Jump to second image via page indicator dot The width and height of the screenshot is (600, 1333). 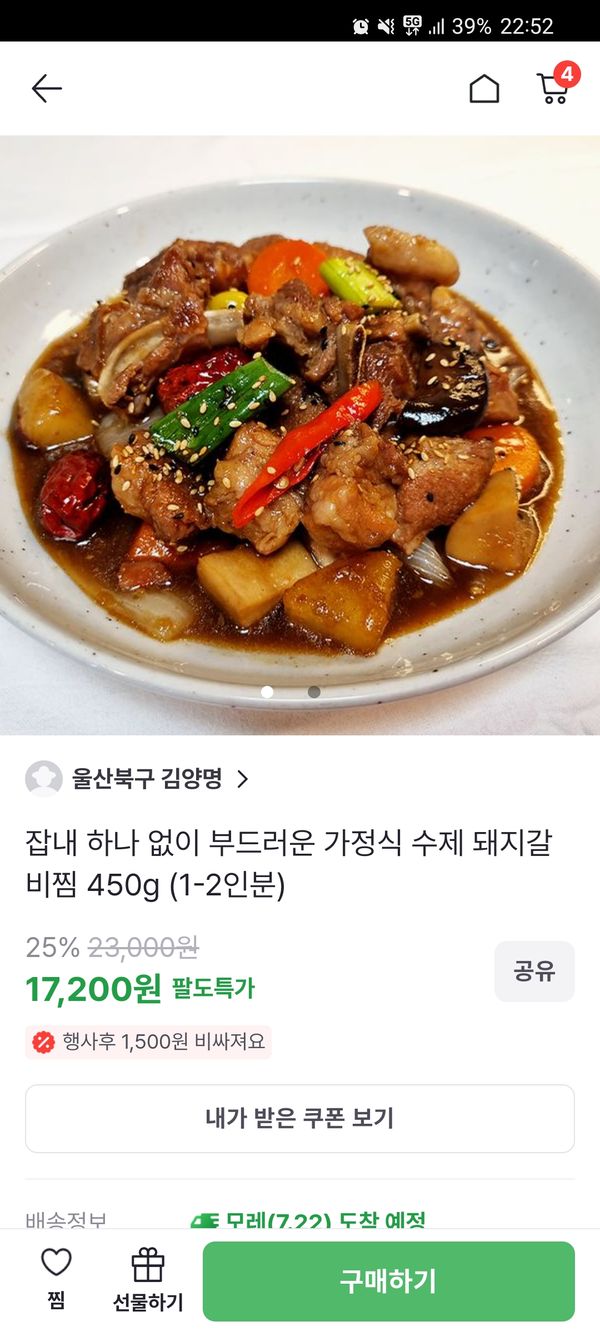pos(314,691)
